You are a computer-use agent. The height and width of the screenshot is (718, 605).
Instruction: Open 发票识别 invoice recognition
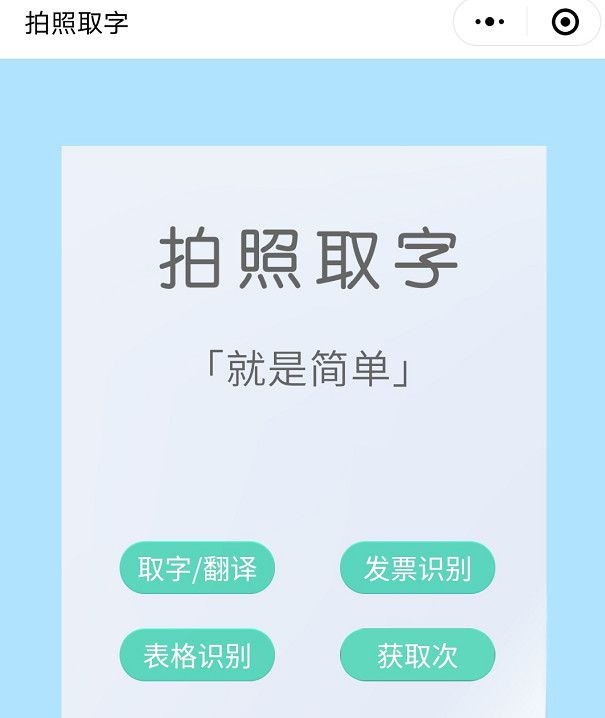(x=417, y=568)
